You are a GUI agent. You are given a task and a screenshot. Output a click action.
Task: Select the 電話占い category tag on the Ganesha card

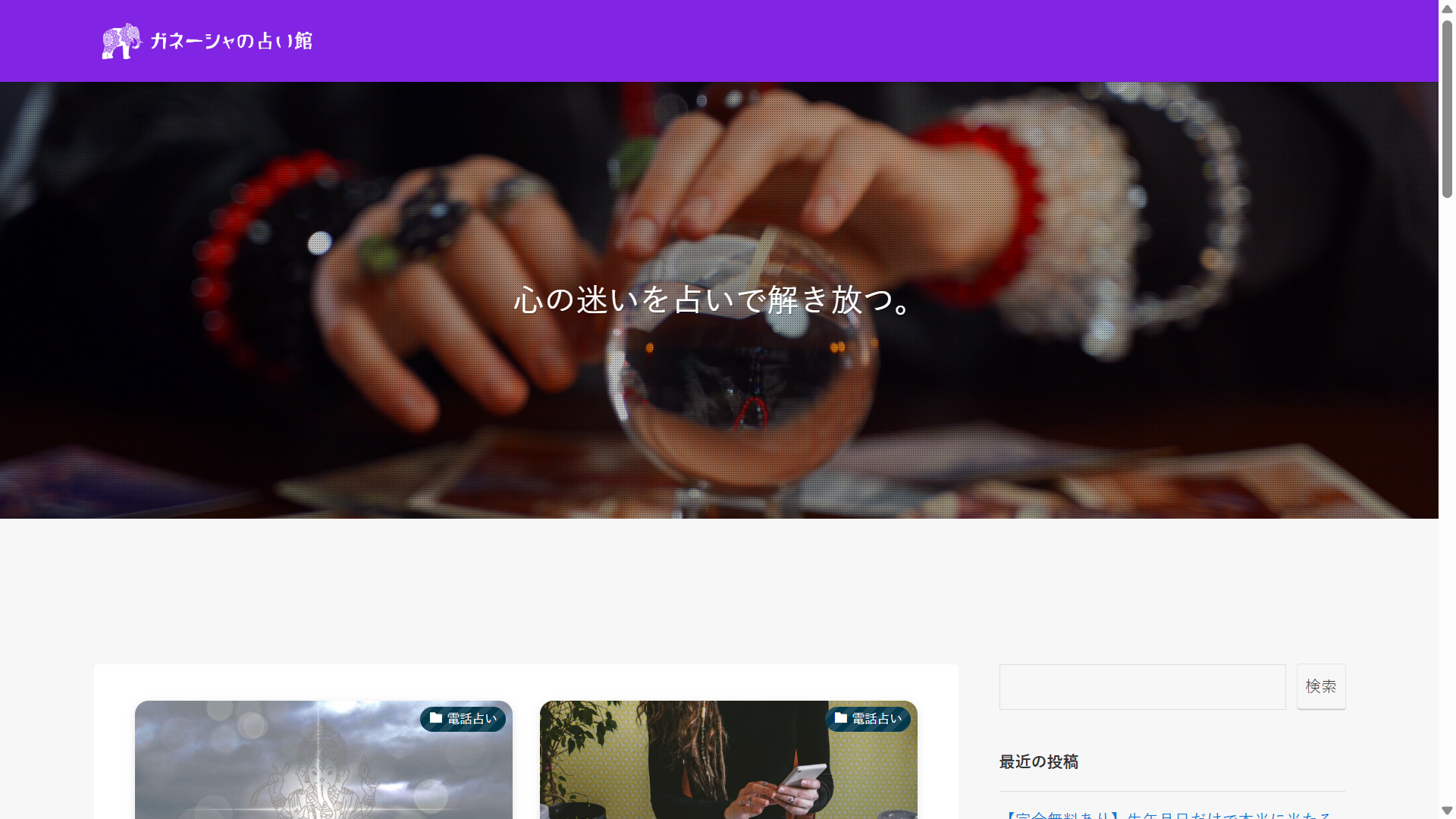(x=463, y=719)
